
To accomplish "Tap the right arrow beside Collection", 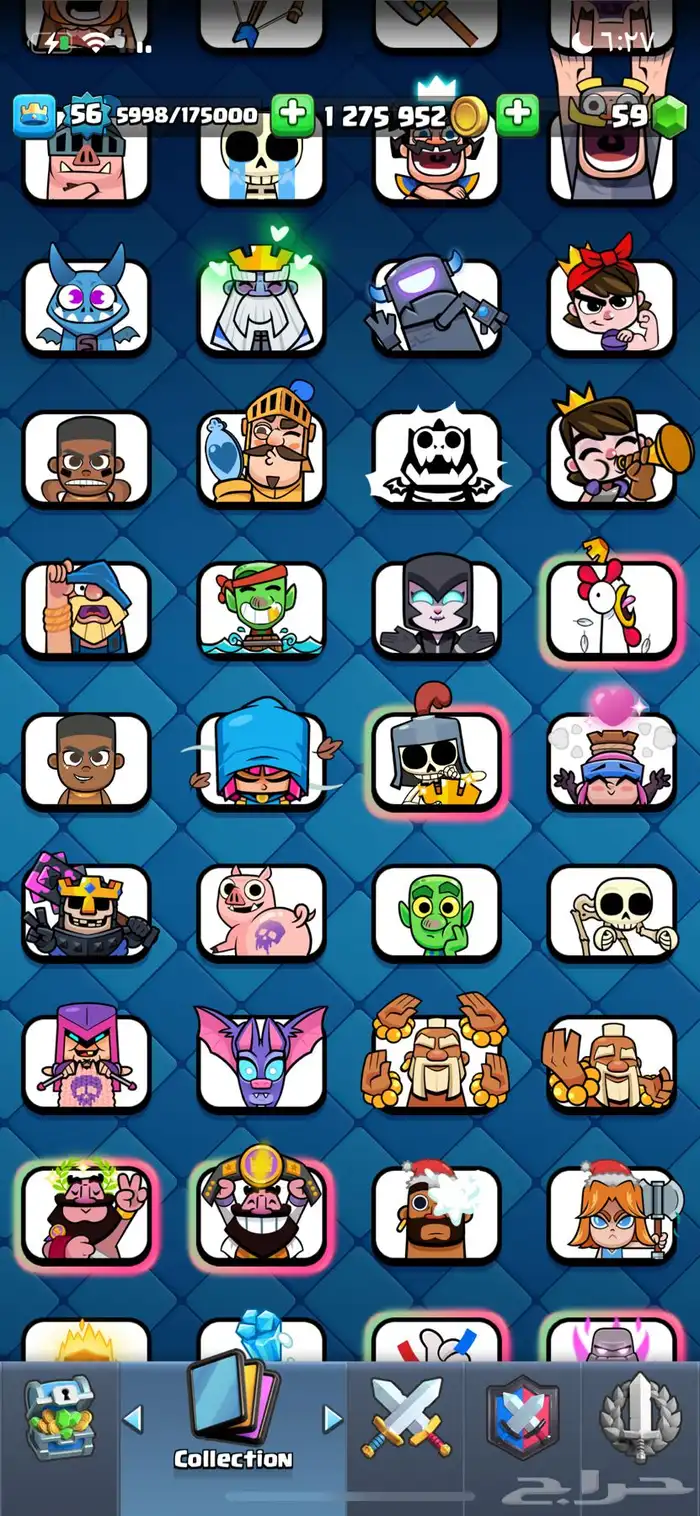I will point(333,1418).
